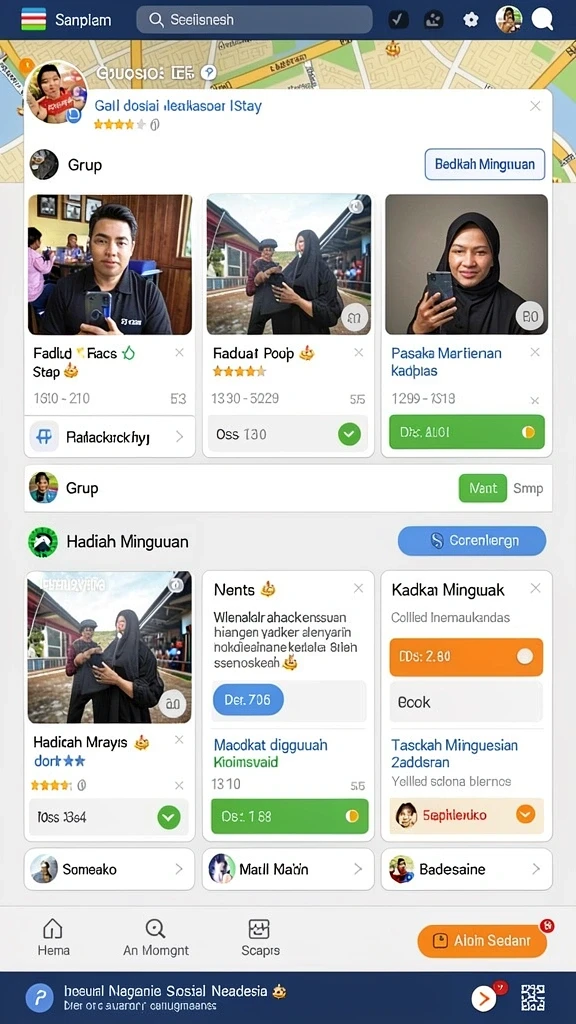This screenshot has width=576, height=1024.
Task: Close the Nents card
Action: coord(359,588)
